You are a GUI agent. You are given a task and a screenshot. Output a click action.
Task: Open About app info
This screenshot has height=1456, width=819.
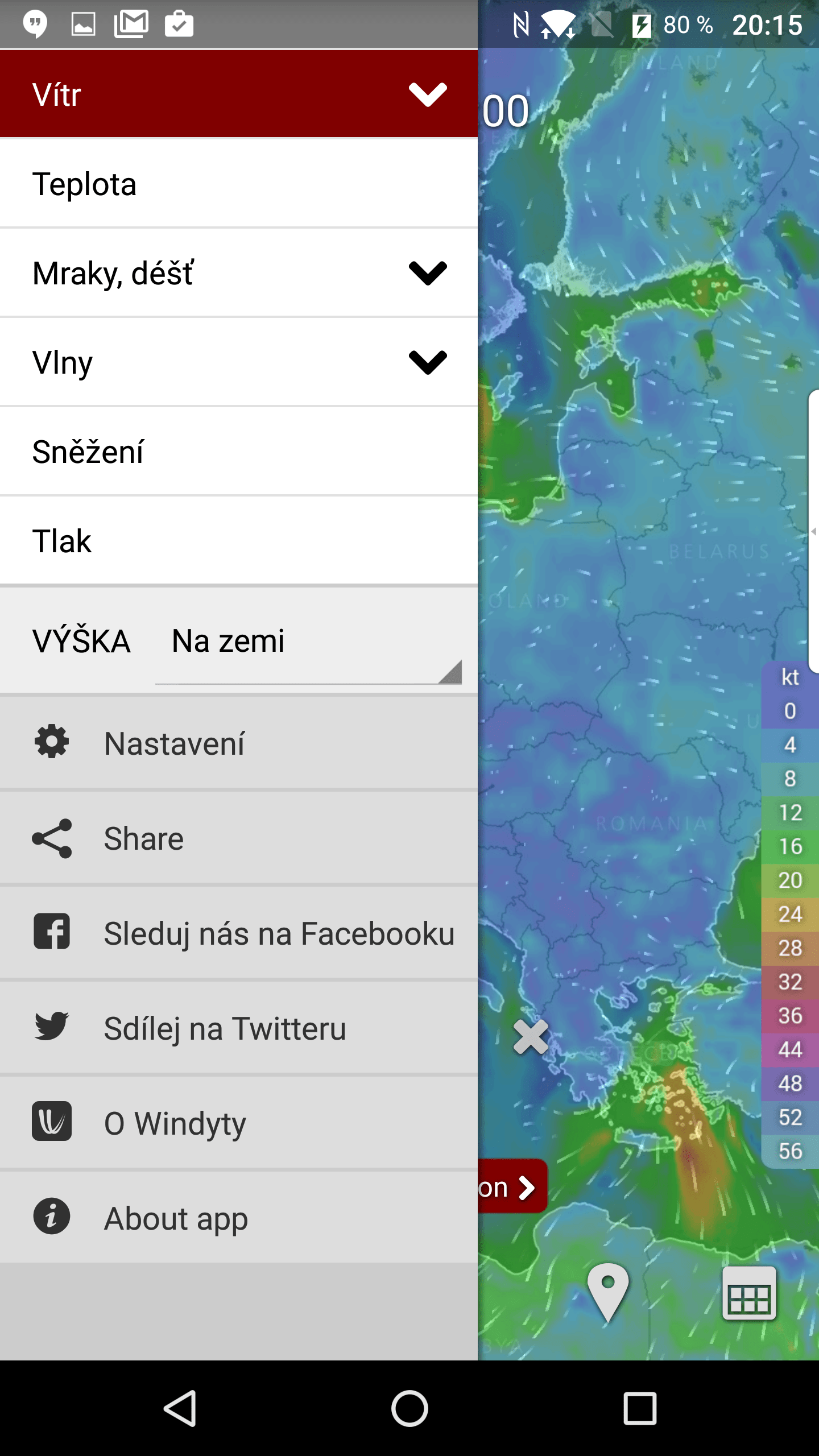click(x=239, y=1218)
